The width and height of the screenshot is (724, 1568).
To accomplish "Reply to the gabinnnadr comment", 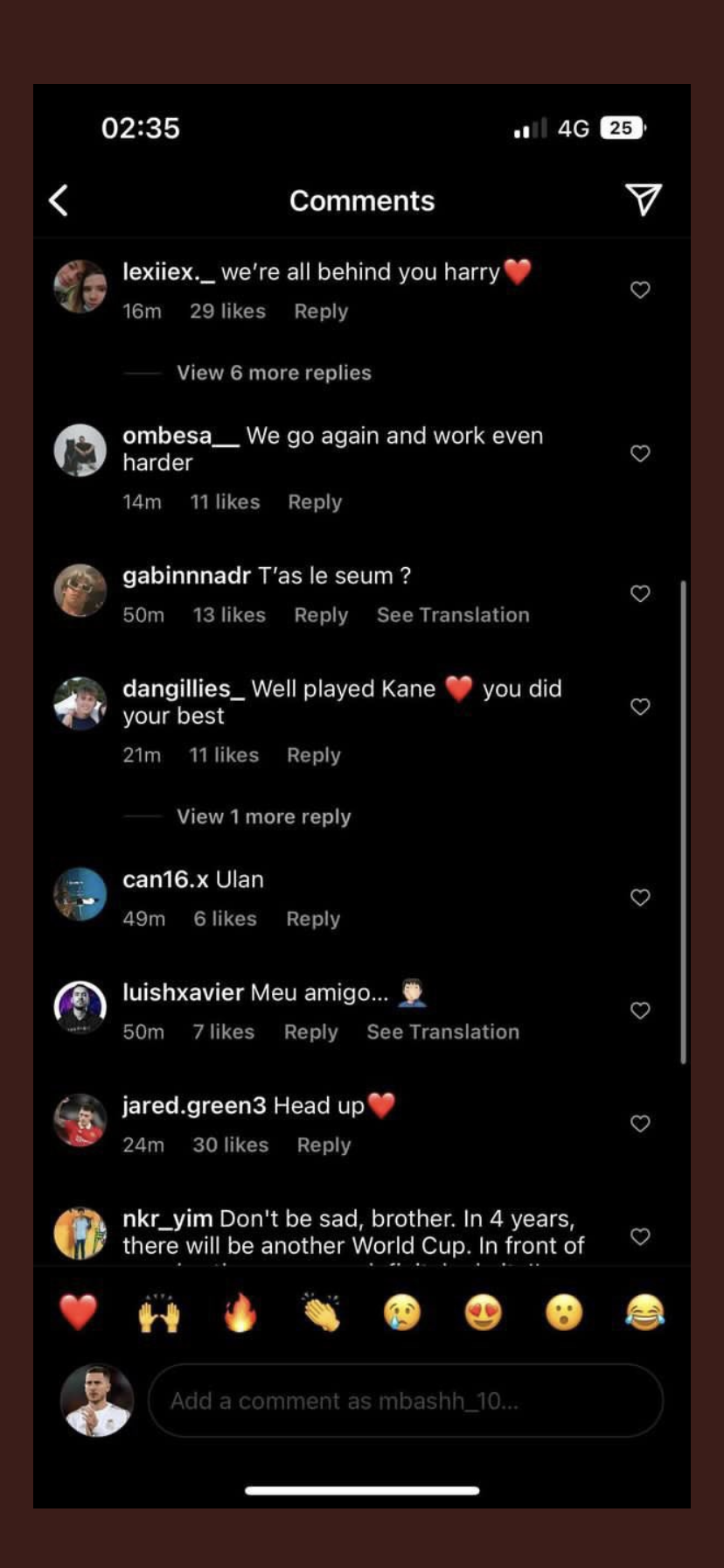I will click(x=321, y=615).
